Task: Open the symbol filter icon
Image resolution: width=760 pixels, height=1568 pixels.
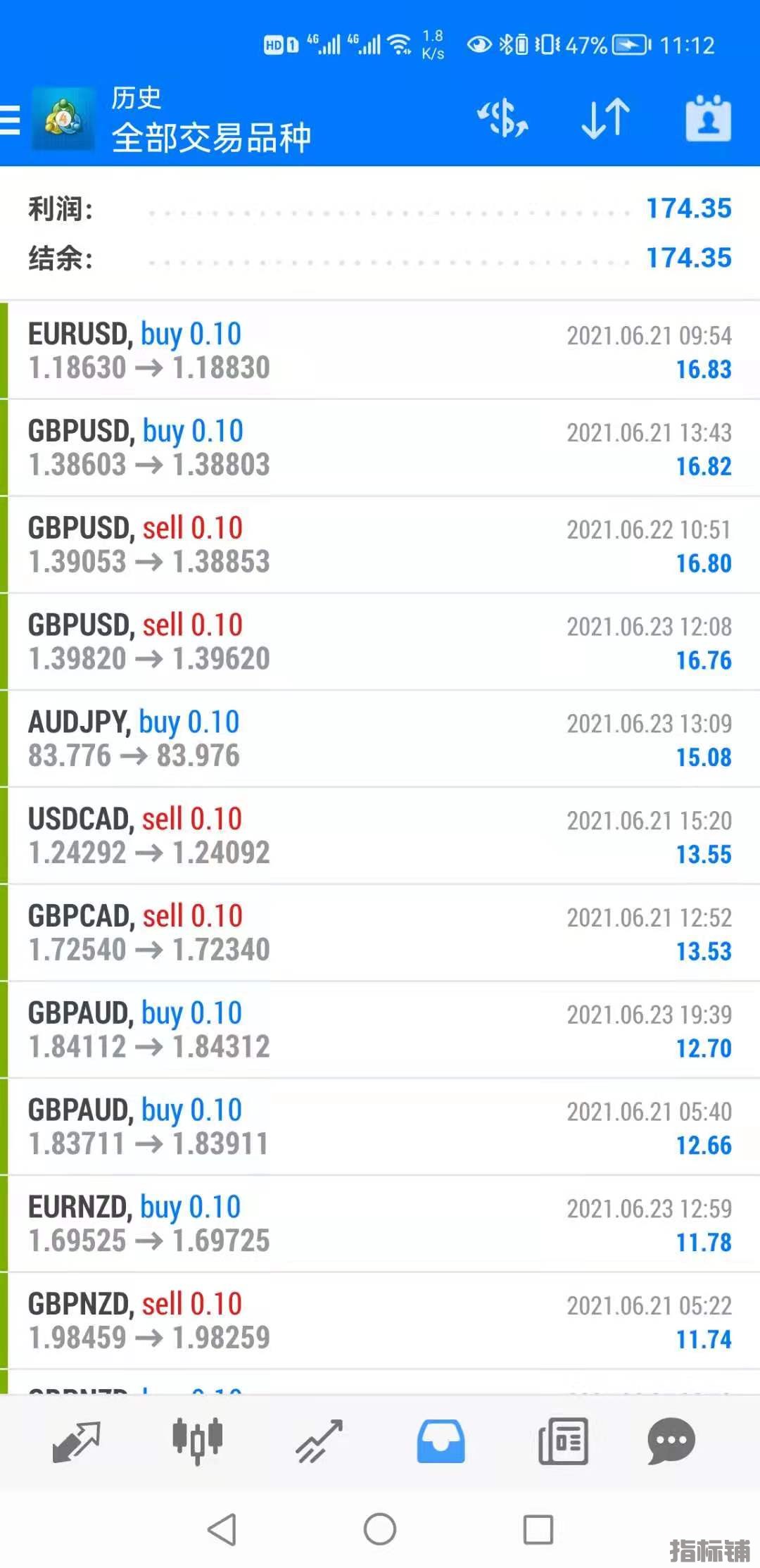Action: pos(502,118)
